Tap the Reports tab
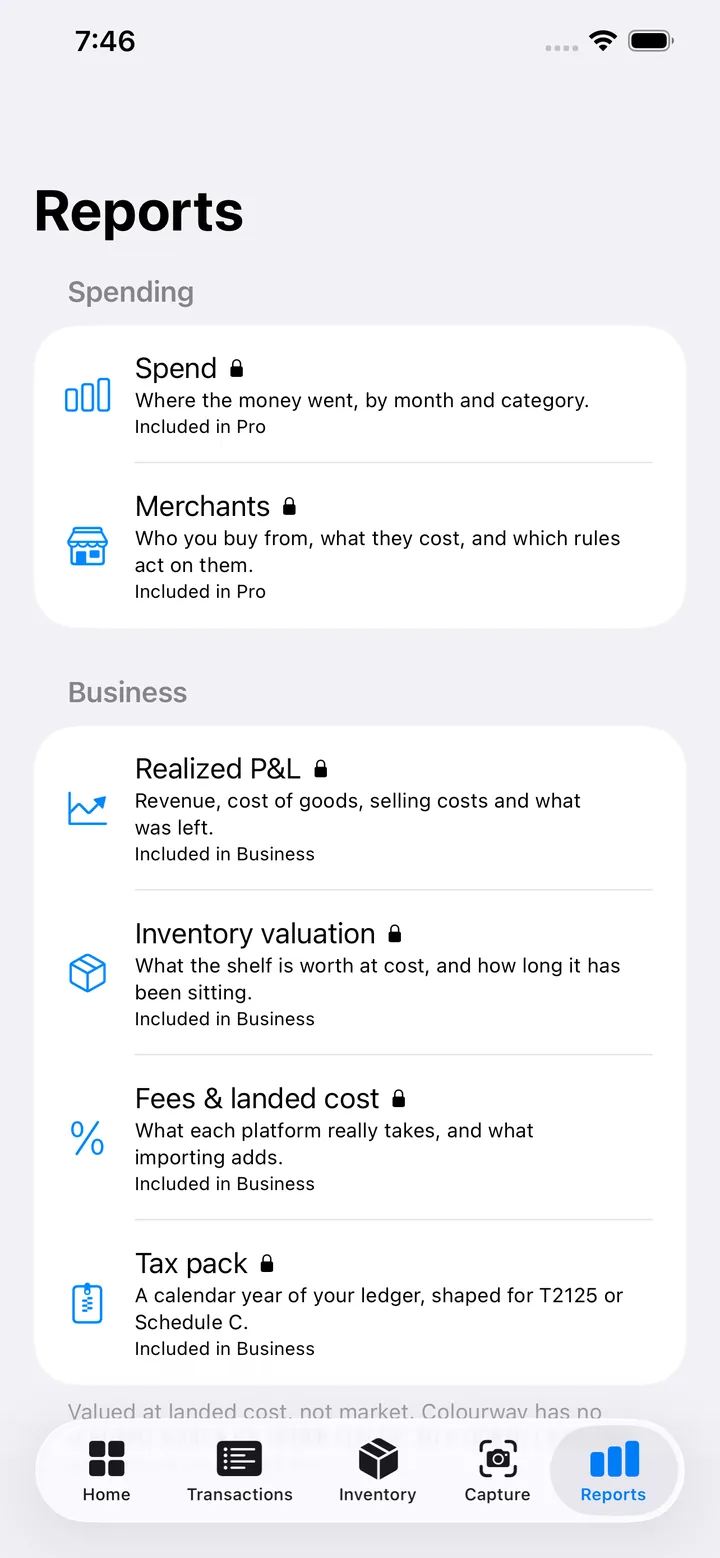 pyautogui.click(x=613, y=1471)
